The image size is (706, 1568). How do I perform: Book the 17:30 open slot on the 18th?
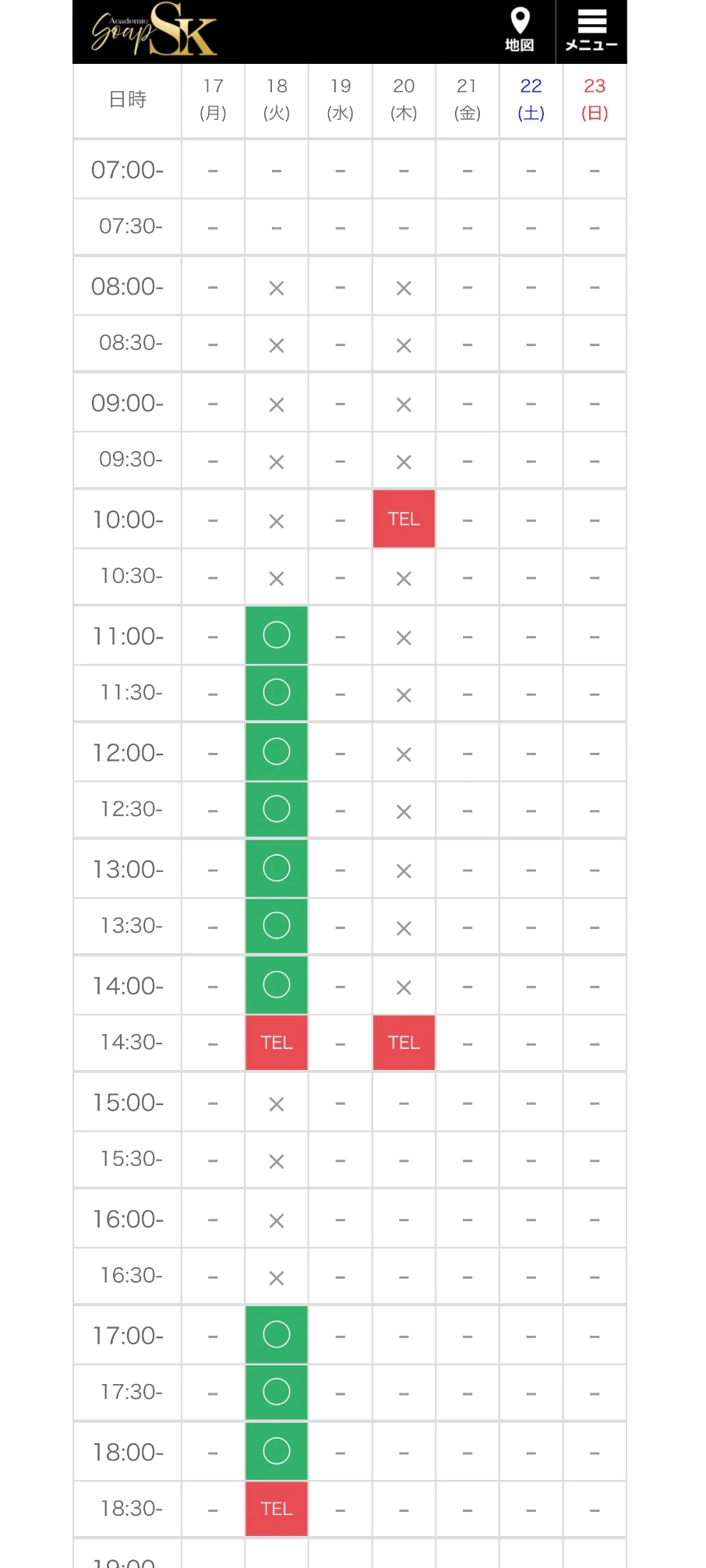[277, 1392]
